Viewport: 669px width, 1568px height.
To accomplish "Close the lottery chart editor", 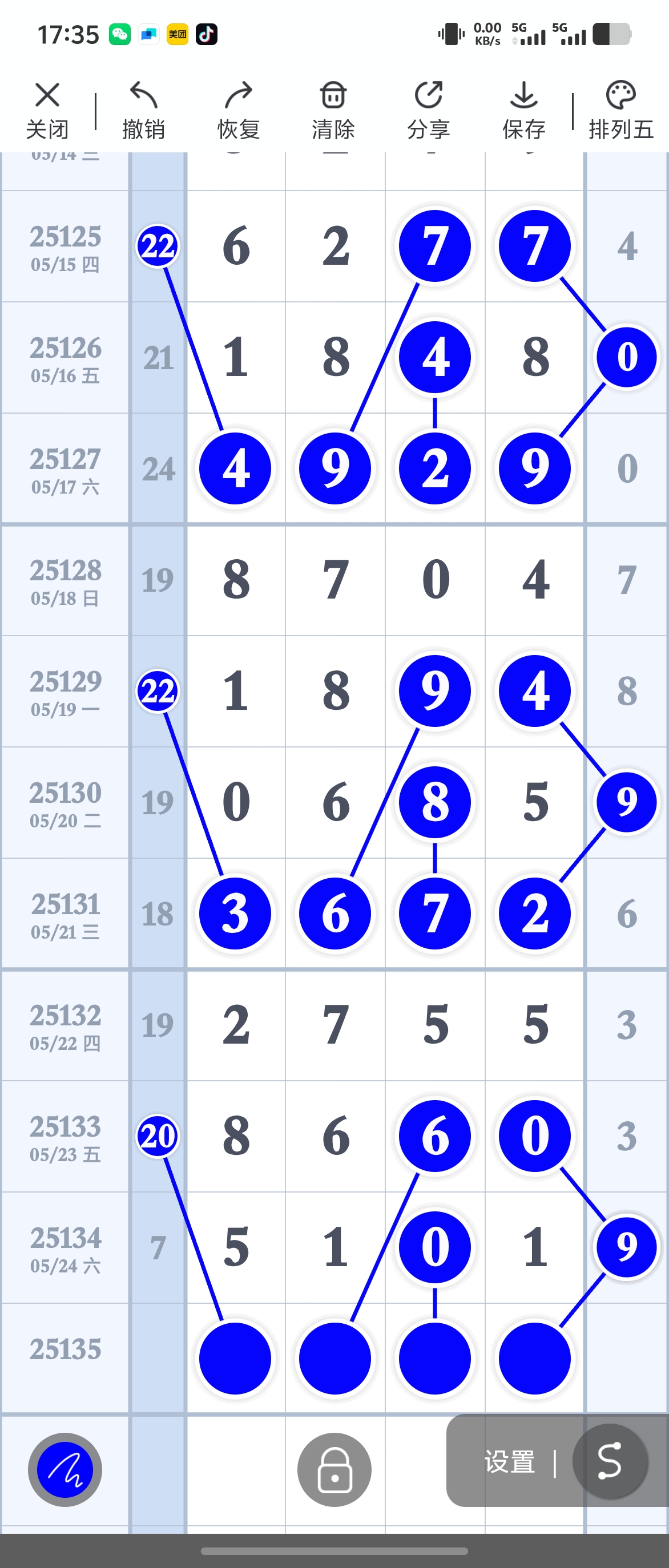I will tap(47, 111).
